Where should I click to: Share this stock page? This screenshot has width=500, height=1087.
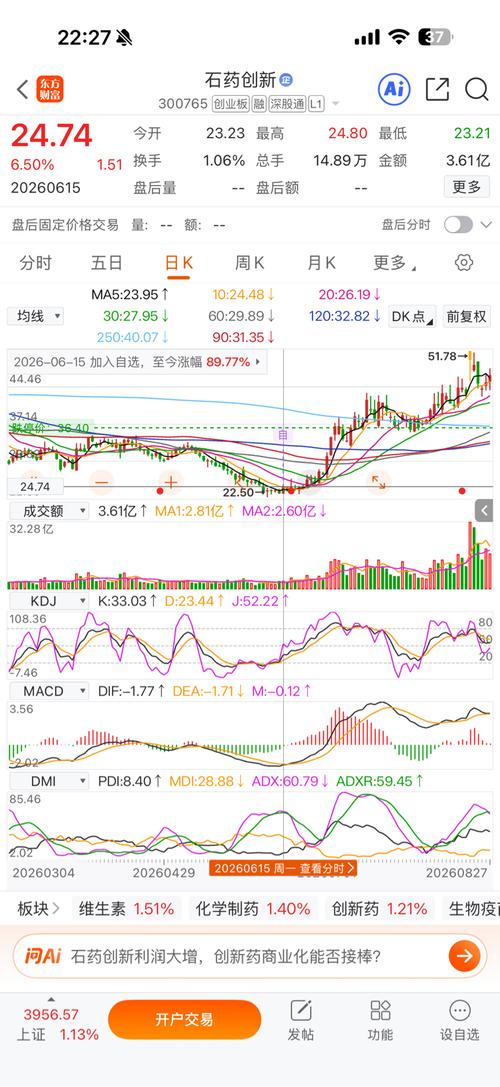coord(437,89)
